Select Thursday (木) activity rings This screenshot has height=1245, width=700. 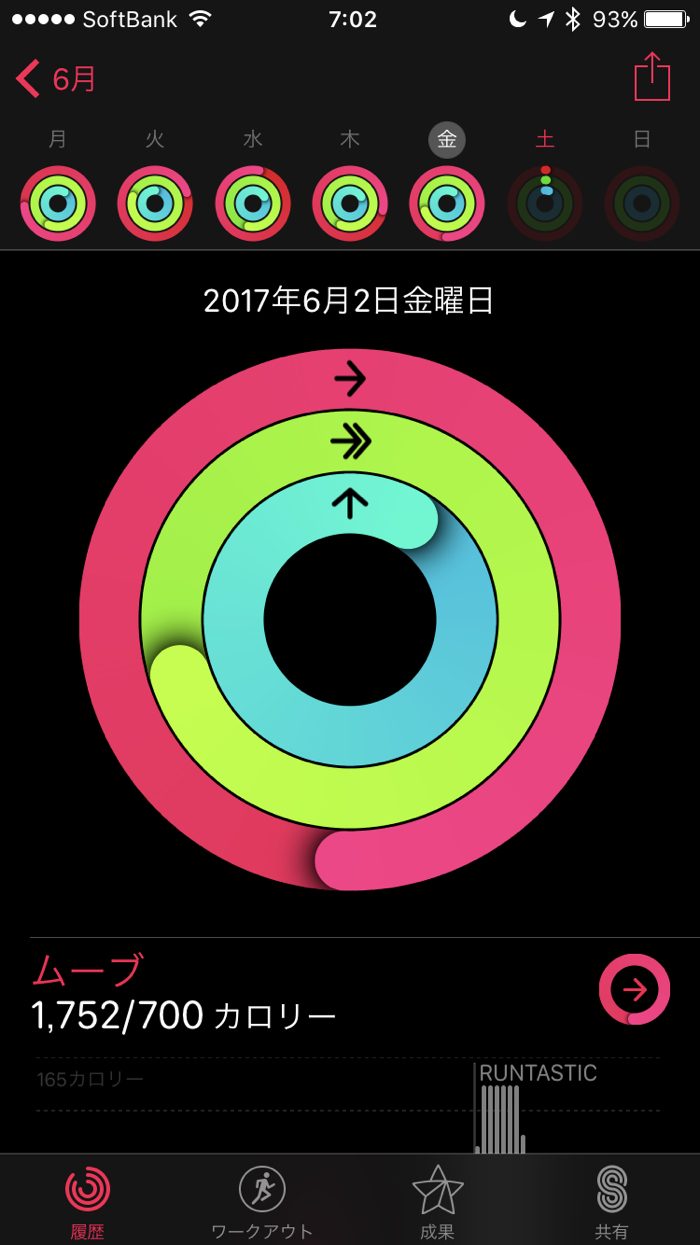[350, 203]
